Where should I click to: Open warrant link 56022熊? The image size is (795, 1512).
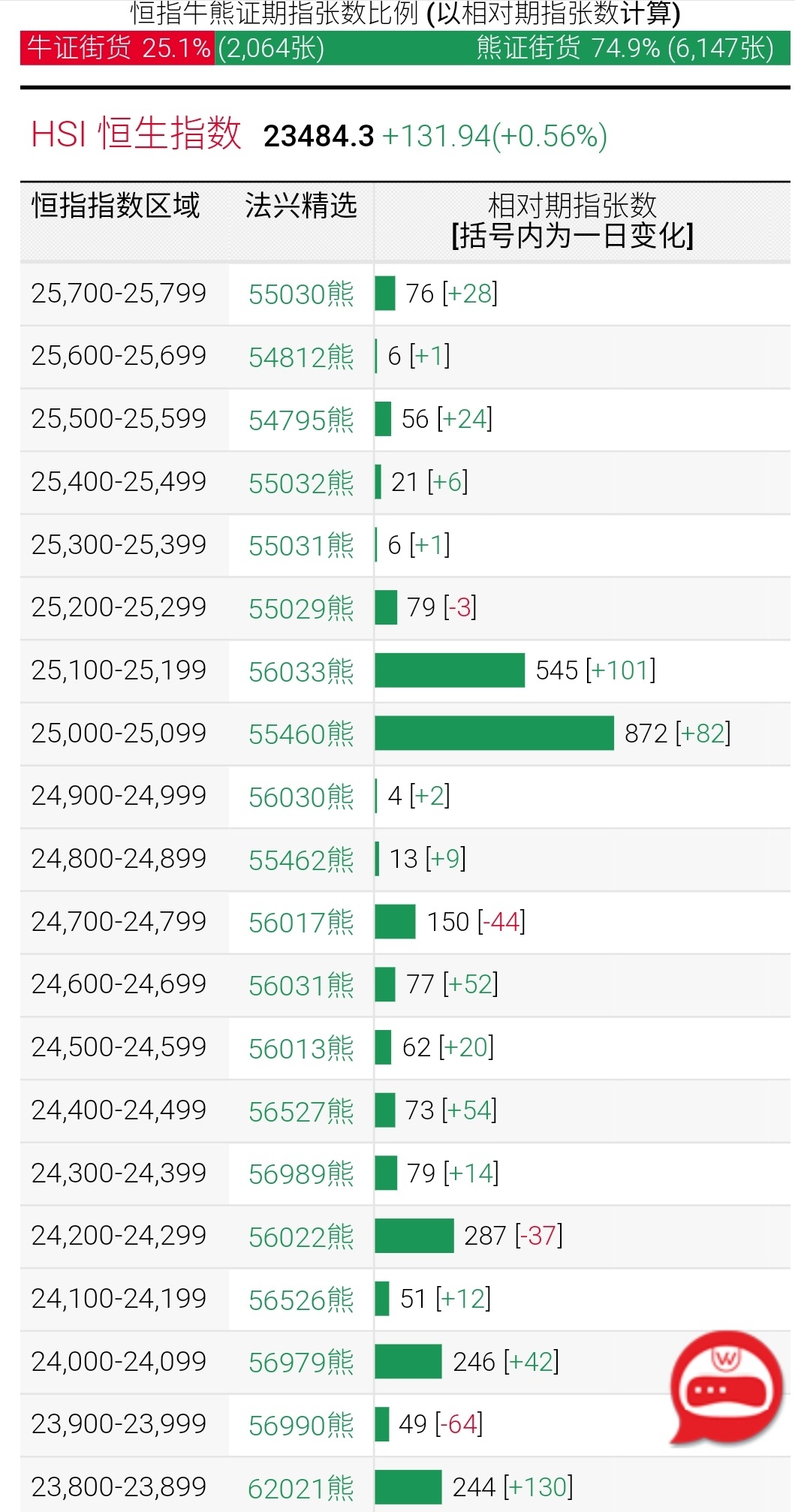301,1237
